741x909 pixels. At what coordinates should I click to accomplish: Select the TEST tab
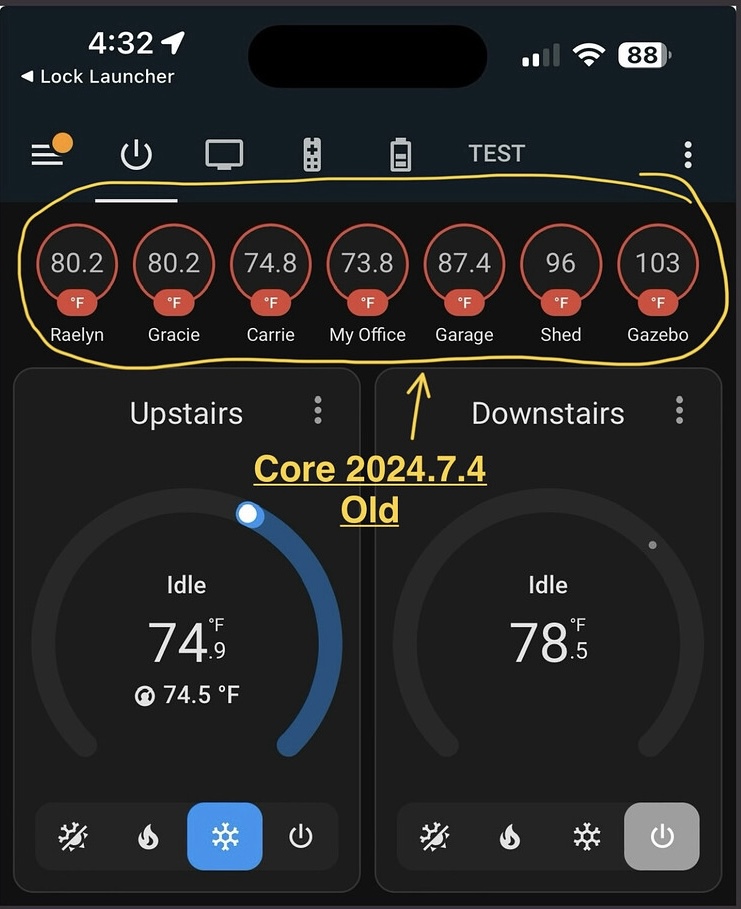click(496, 154)
